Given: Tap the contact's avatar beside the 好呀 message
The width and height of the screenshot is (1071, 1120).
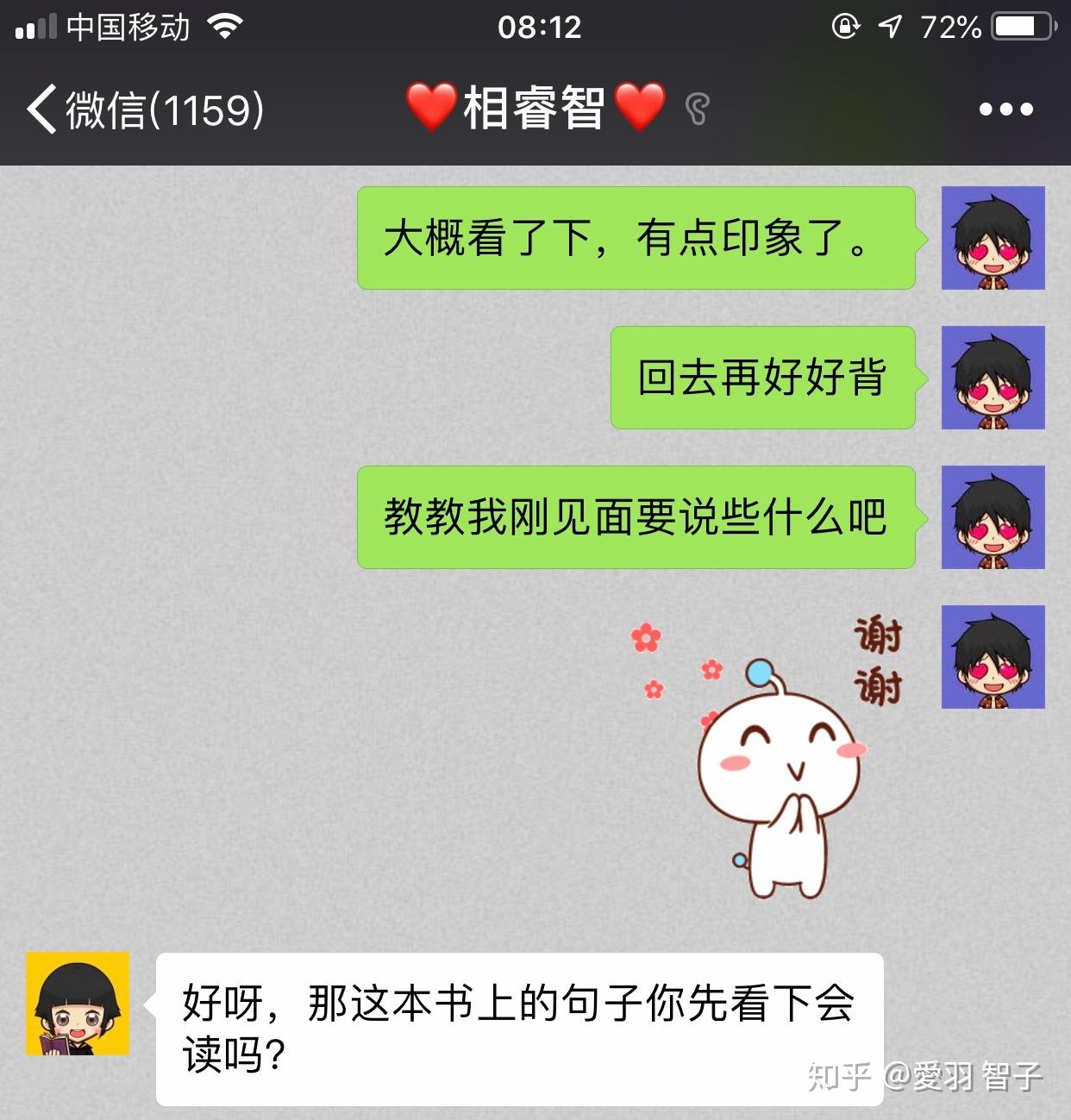Looking at the screenshot, I should [x=78, y=1006].
